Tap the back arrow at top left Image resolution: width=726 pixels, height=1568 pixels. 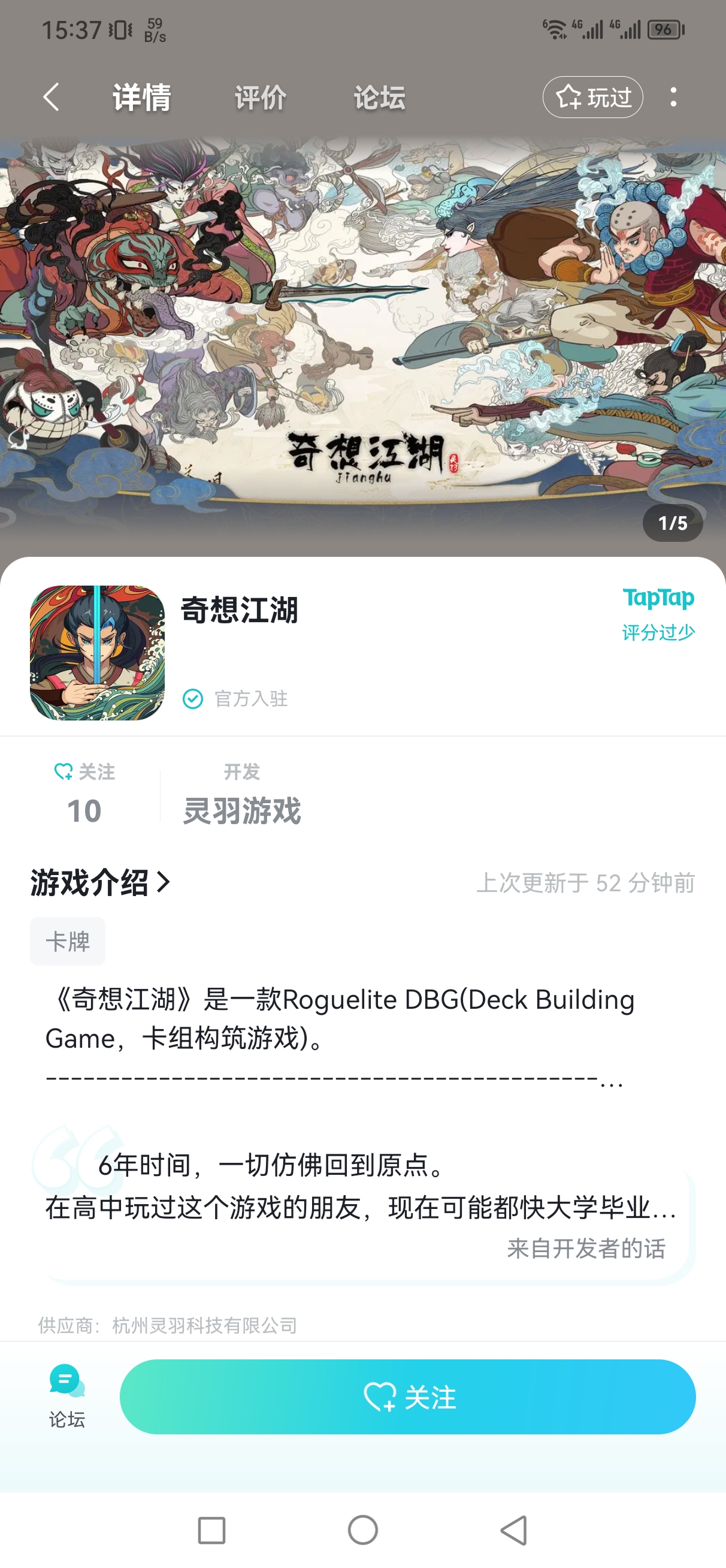point(51,97)
